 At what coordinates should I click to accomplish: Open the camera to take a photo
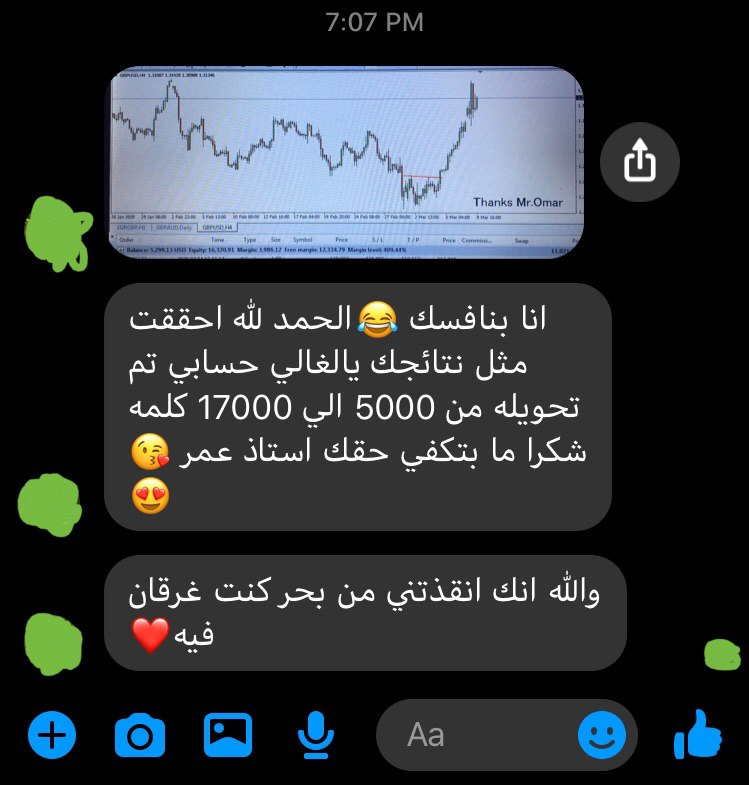tap(140, 736)
